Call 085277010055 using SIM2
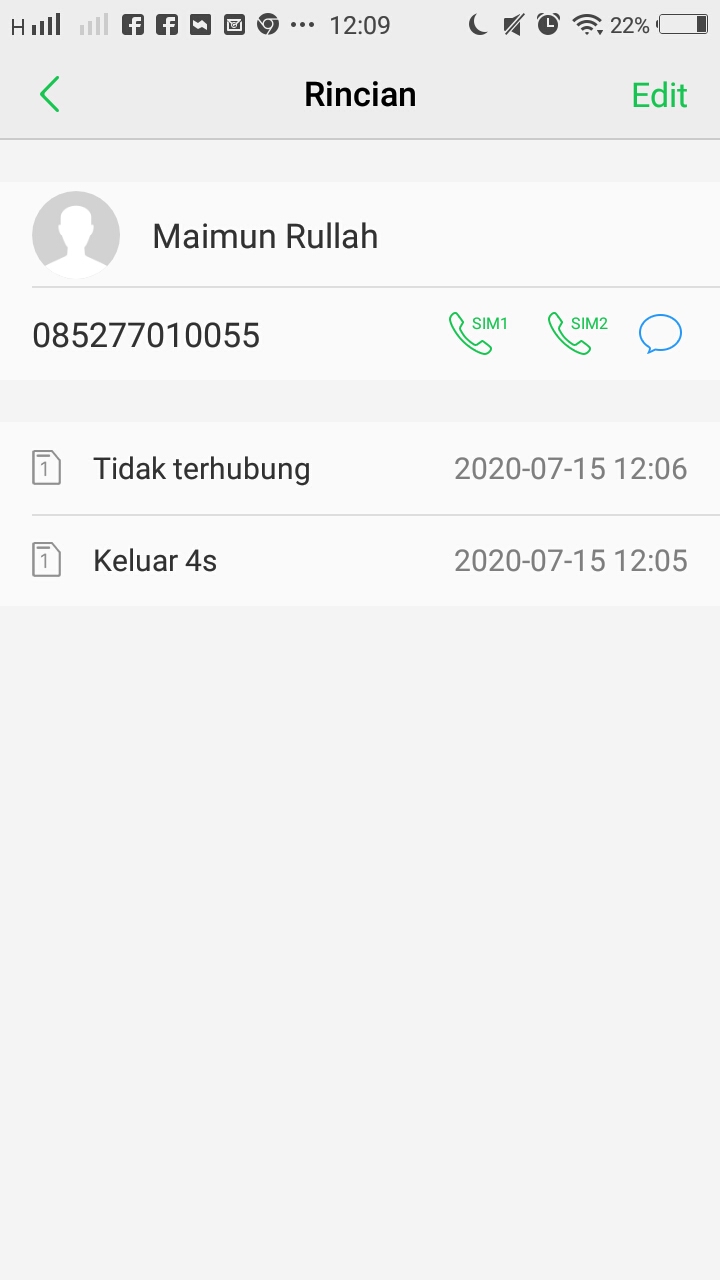 [x=577, y=334]
